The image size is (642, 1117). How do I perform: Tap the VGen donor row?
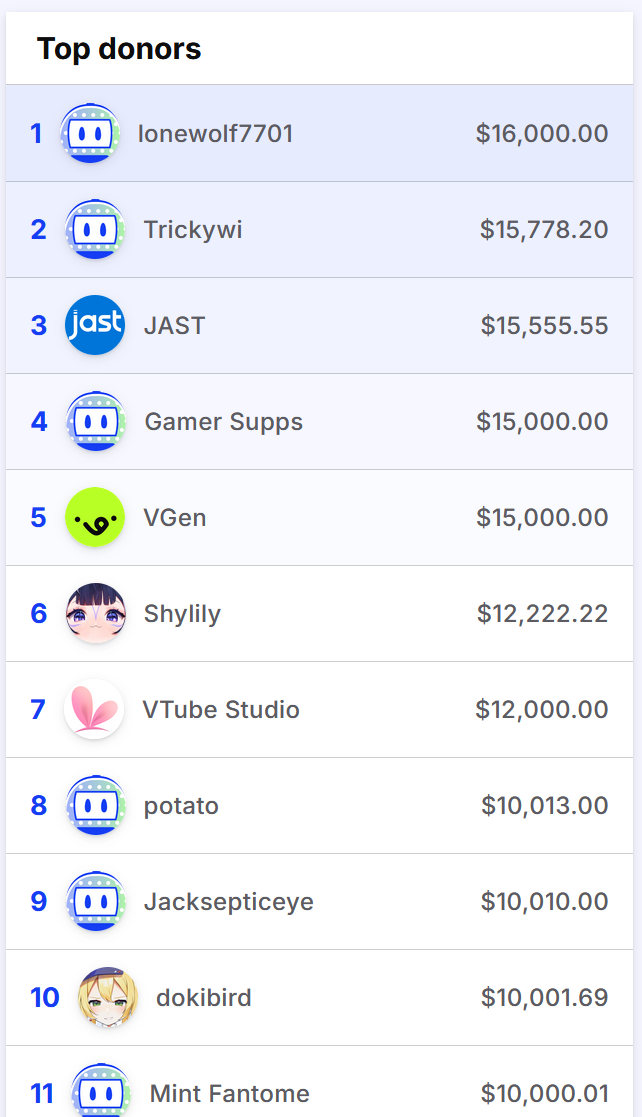(x=319, y=518)
